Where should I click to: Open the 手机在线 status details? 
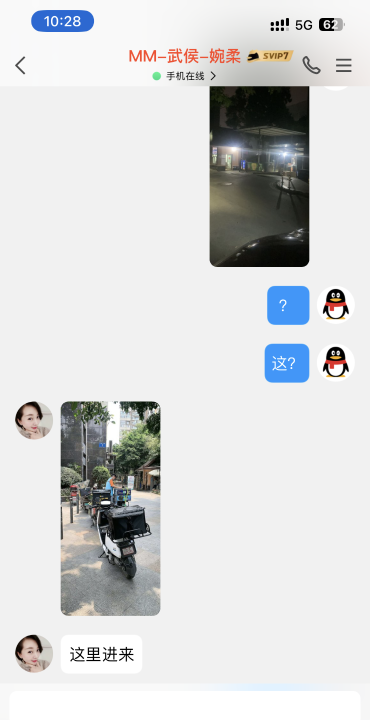(x=185, y=76)
